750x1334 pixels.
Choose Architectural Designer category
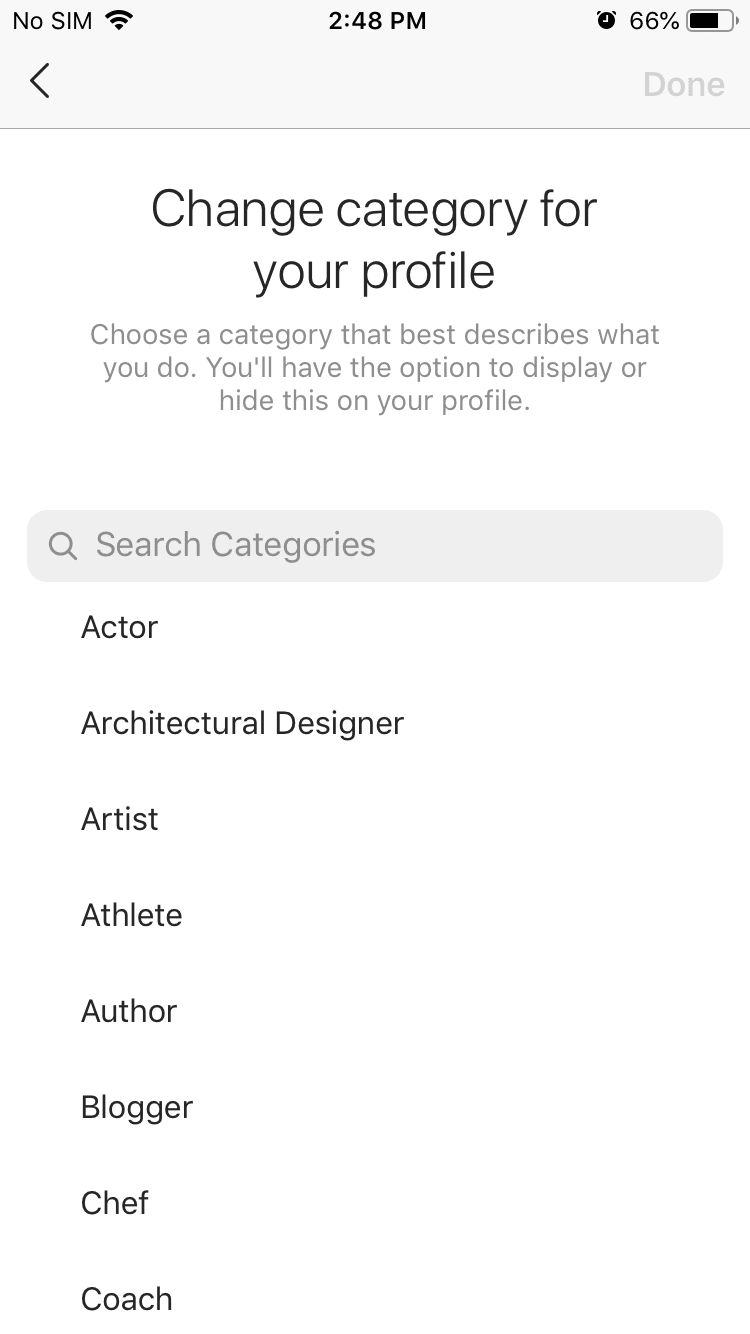pyautogui.click(x=375, y=723)
